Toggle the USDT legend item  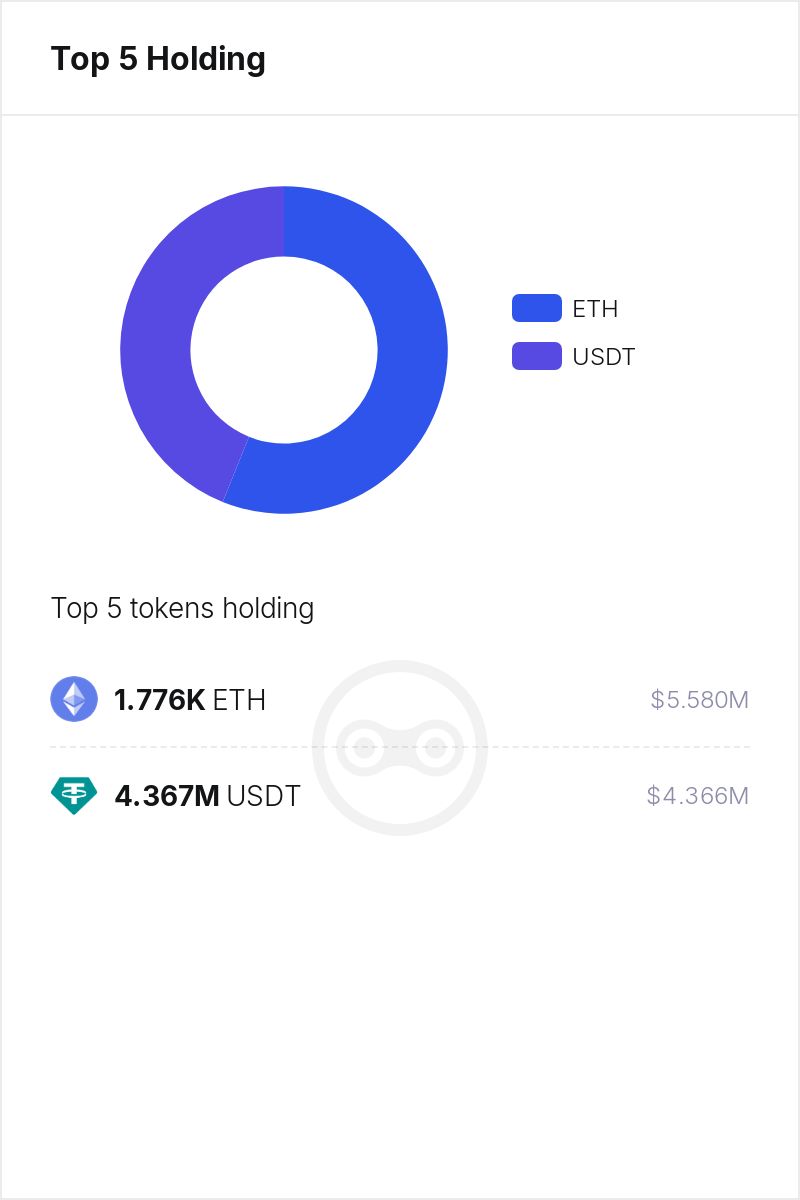click(x=574, y=357)
